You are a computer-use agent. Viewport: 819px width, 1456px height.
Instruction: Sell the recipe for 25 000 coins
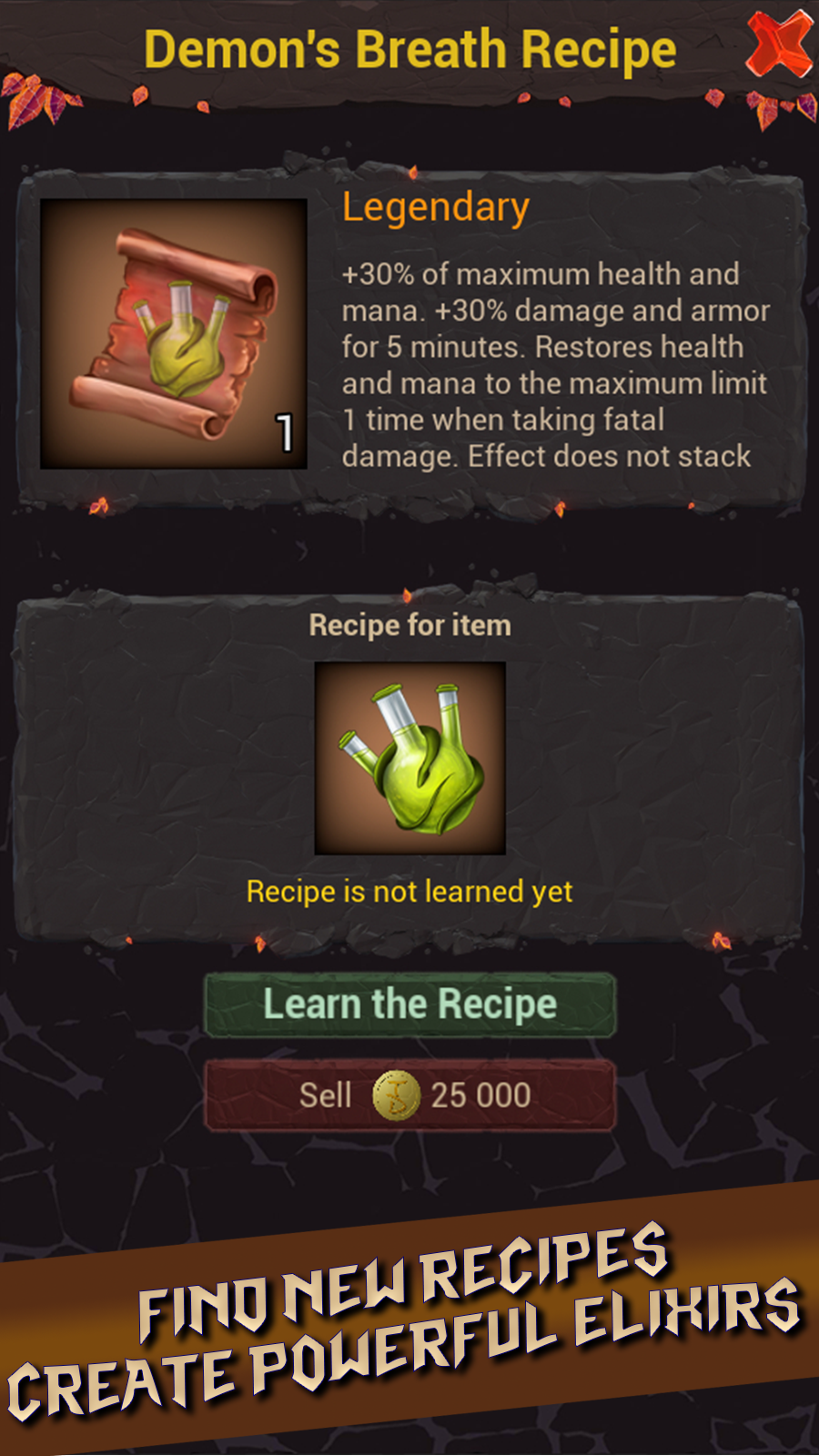pos(410,1095)
